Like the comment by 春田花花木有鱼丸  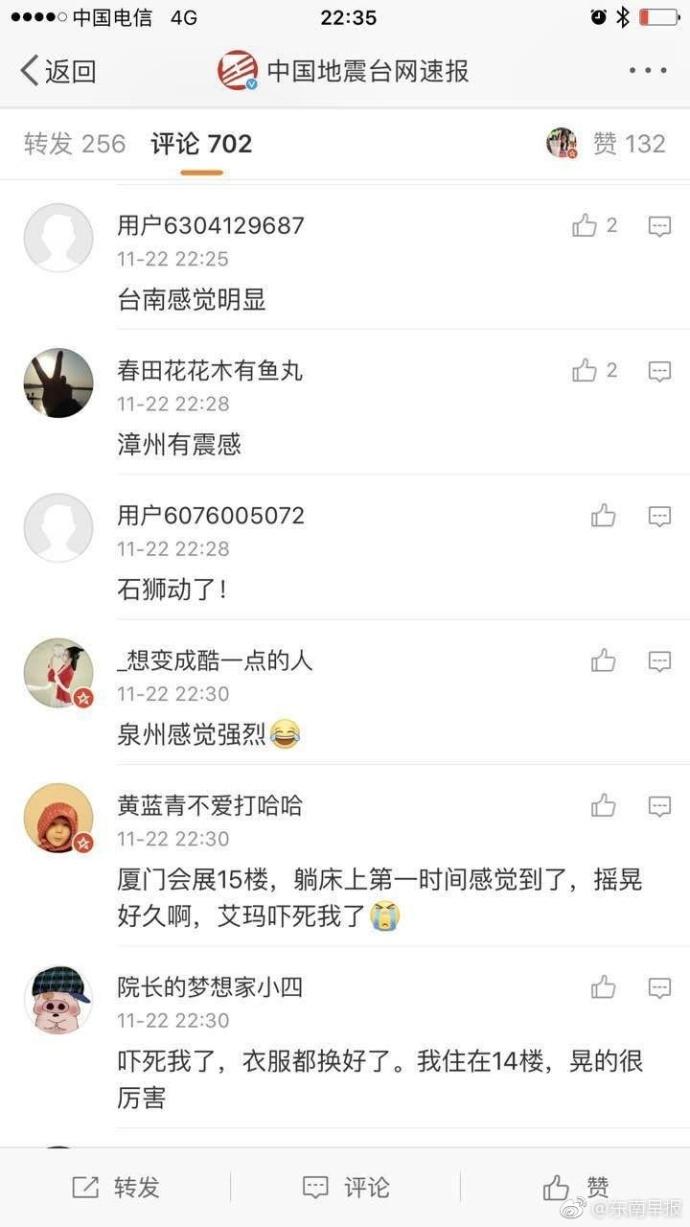(585, 371)
